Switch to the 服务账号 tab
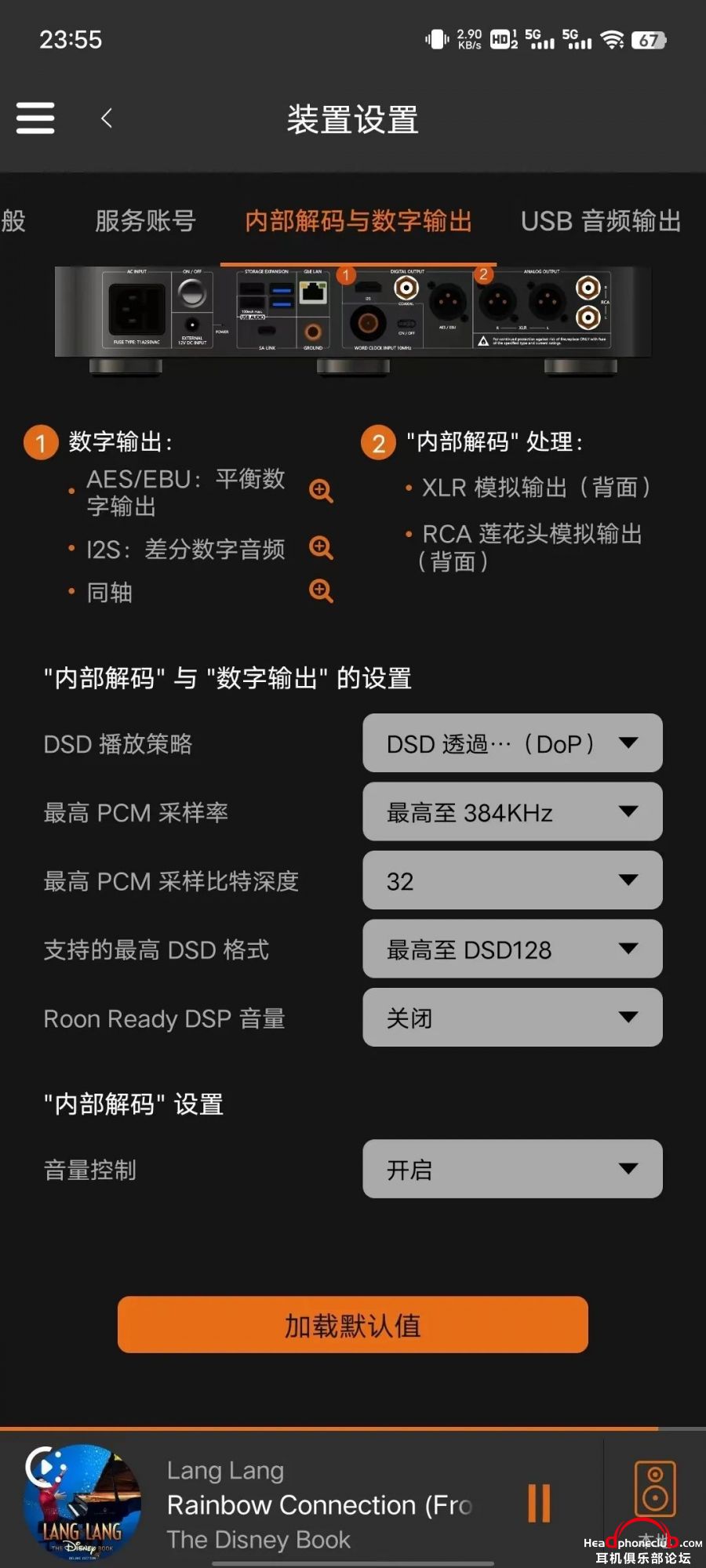 pos(145,221)
